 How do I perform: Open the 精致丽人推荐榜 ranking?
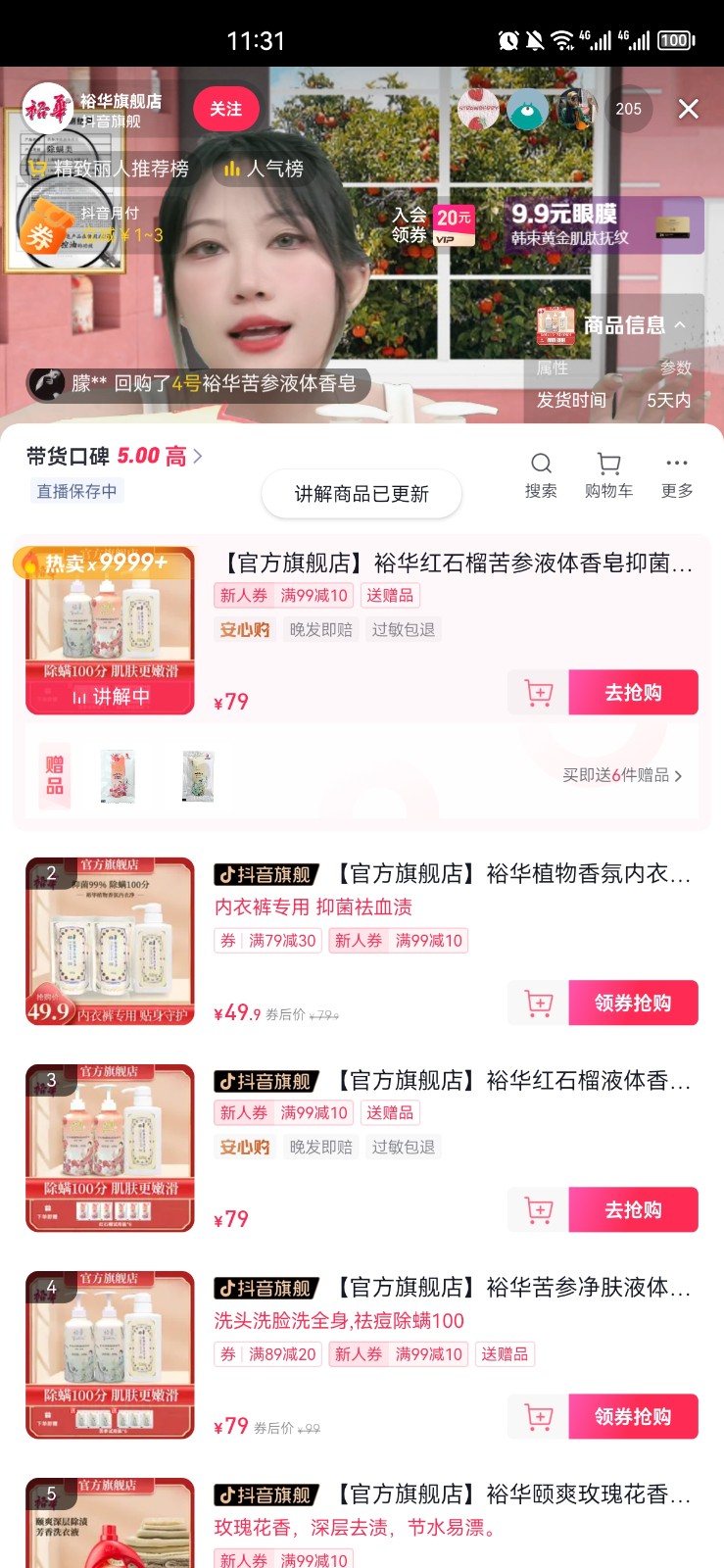pos(110,169)
